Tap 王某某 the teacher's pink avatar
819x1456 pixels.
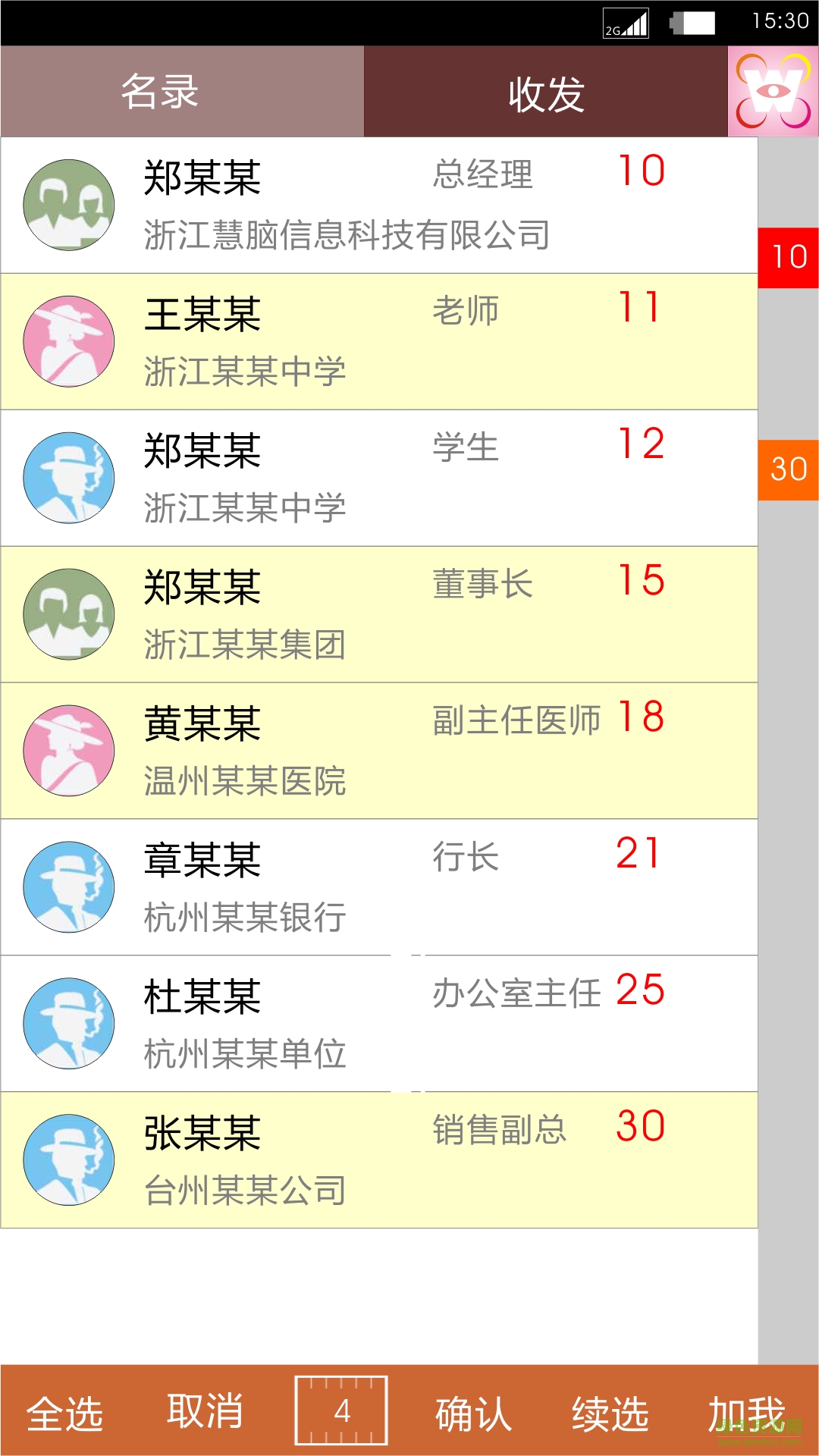tap(68, 340)
